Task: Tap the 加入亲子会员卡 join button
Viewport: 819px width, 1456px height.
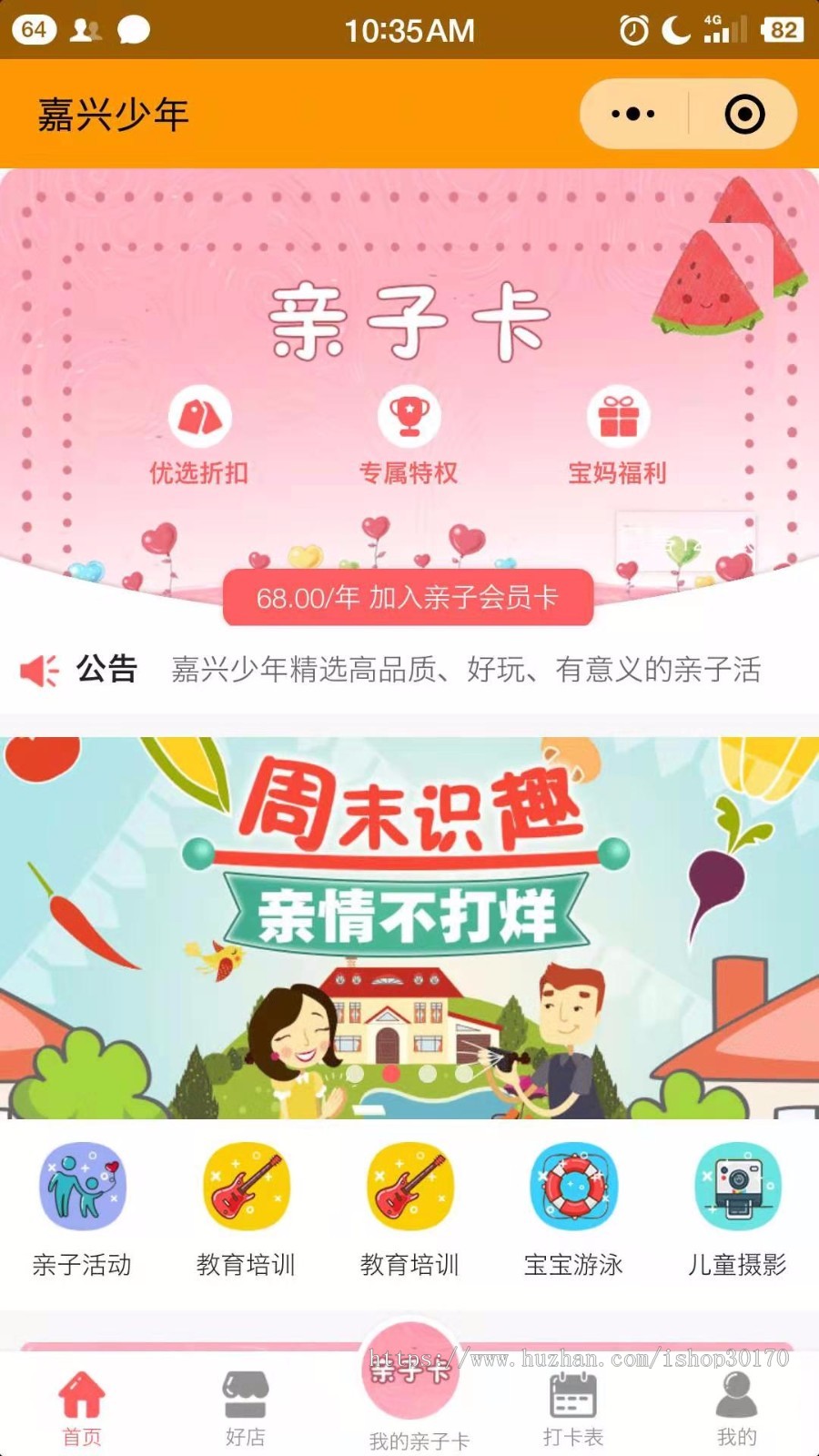Action: (409, 599)
